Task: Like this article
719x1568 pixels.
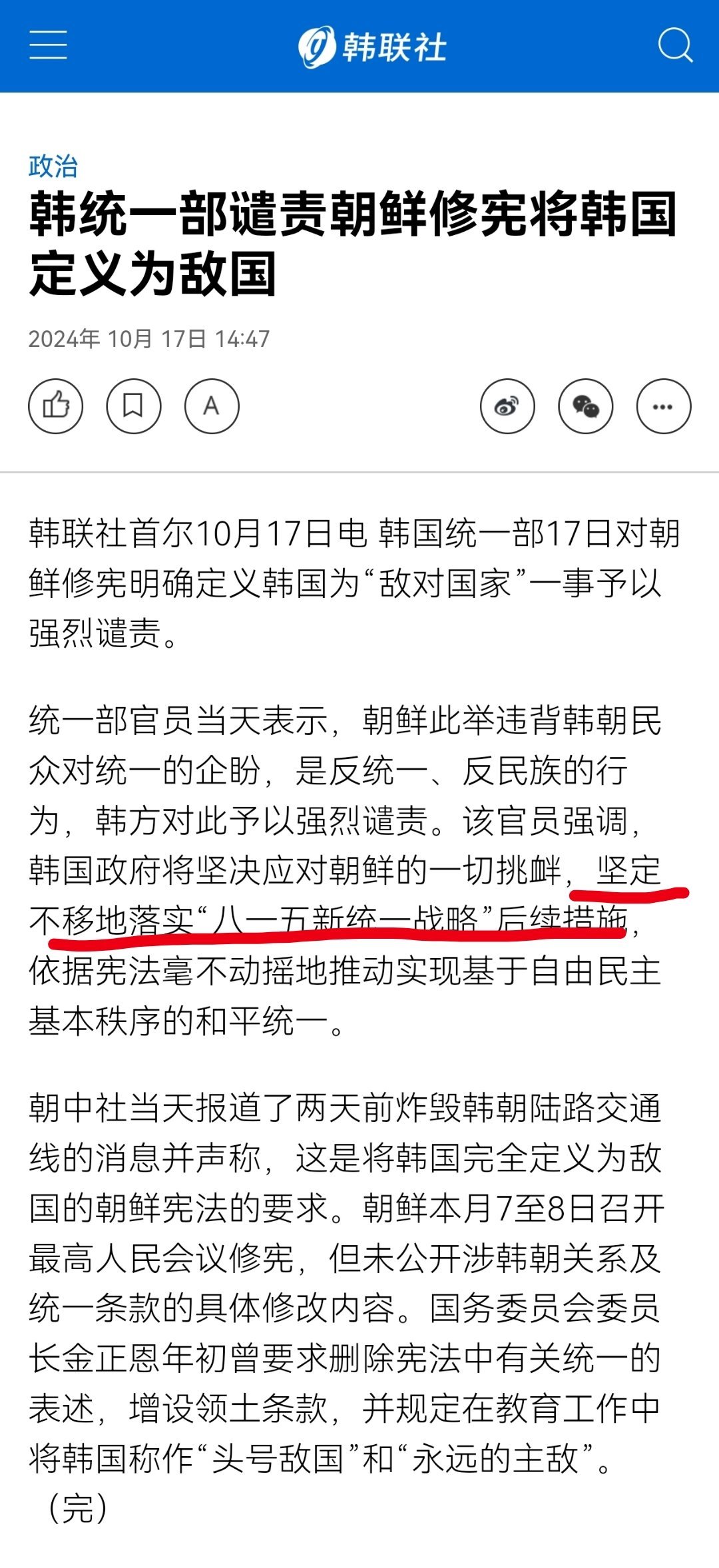Action: pyautogui.click(x=56, y=406)
